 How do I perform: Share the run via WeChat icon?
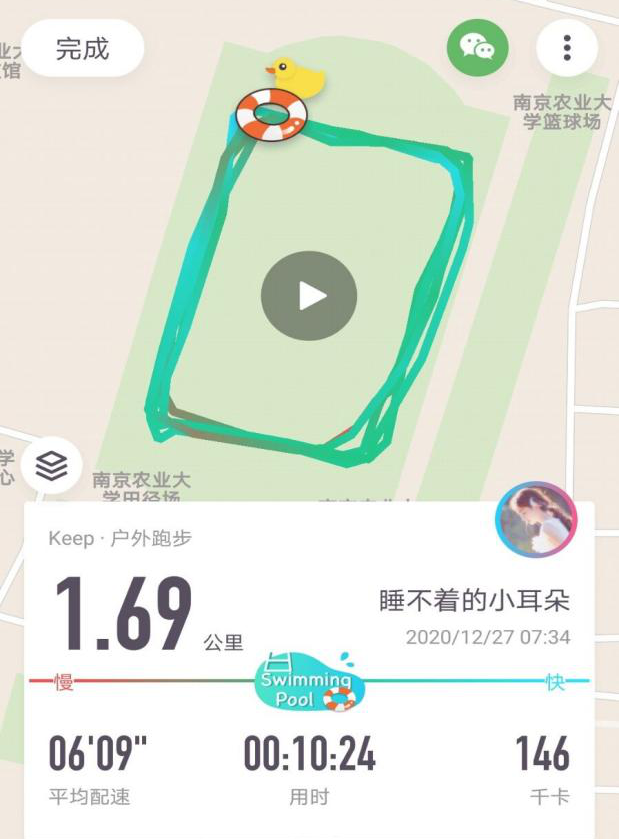(x=477, y=47)
